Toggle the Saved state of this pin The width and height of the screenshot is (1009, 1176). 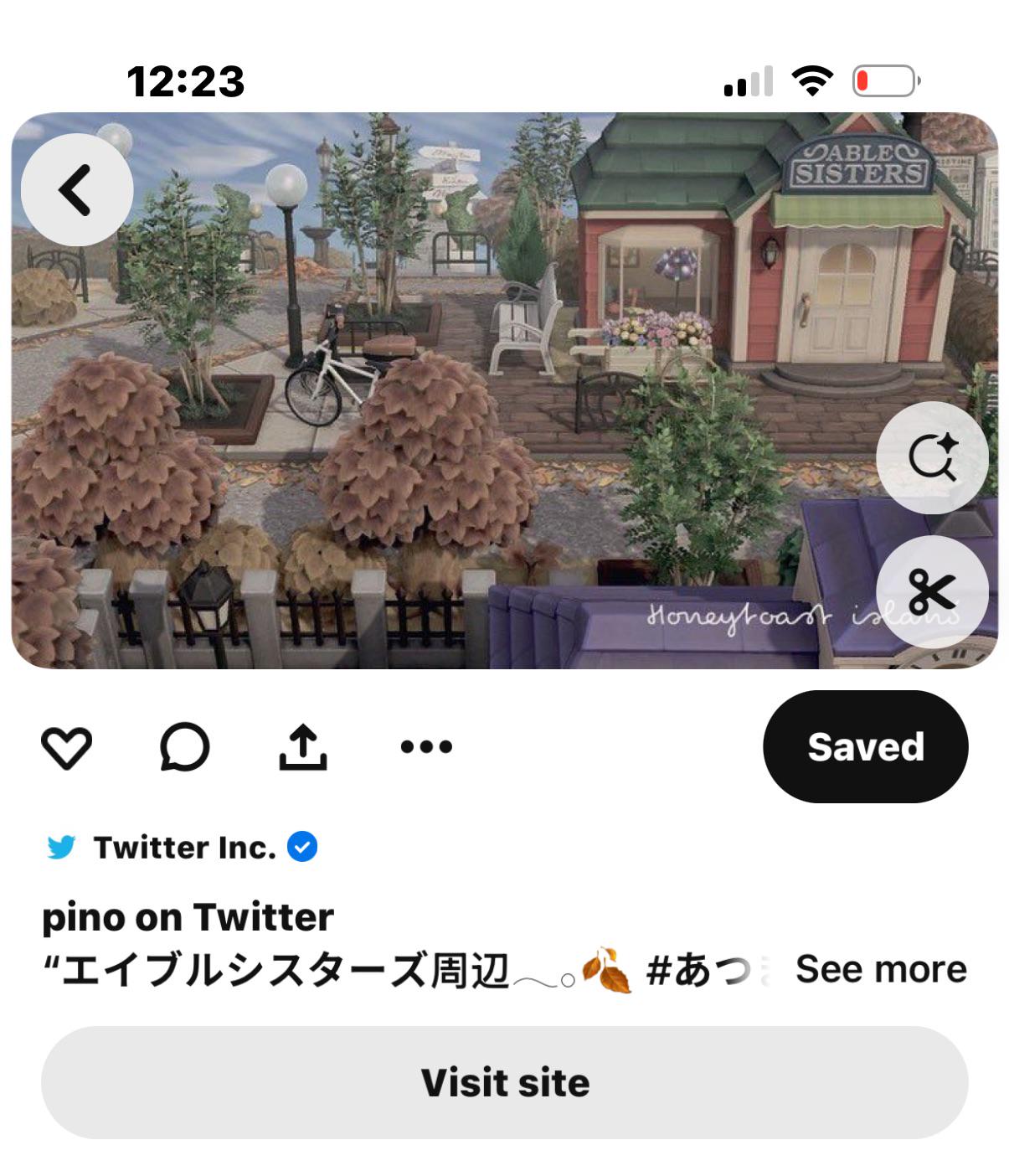tap(866, 748)
